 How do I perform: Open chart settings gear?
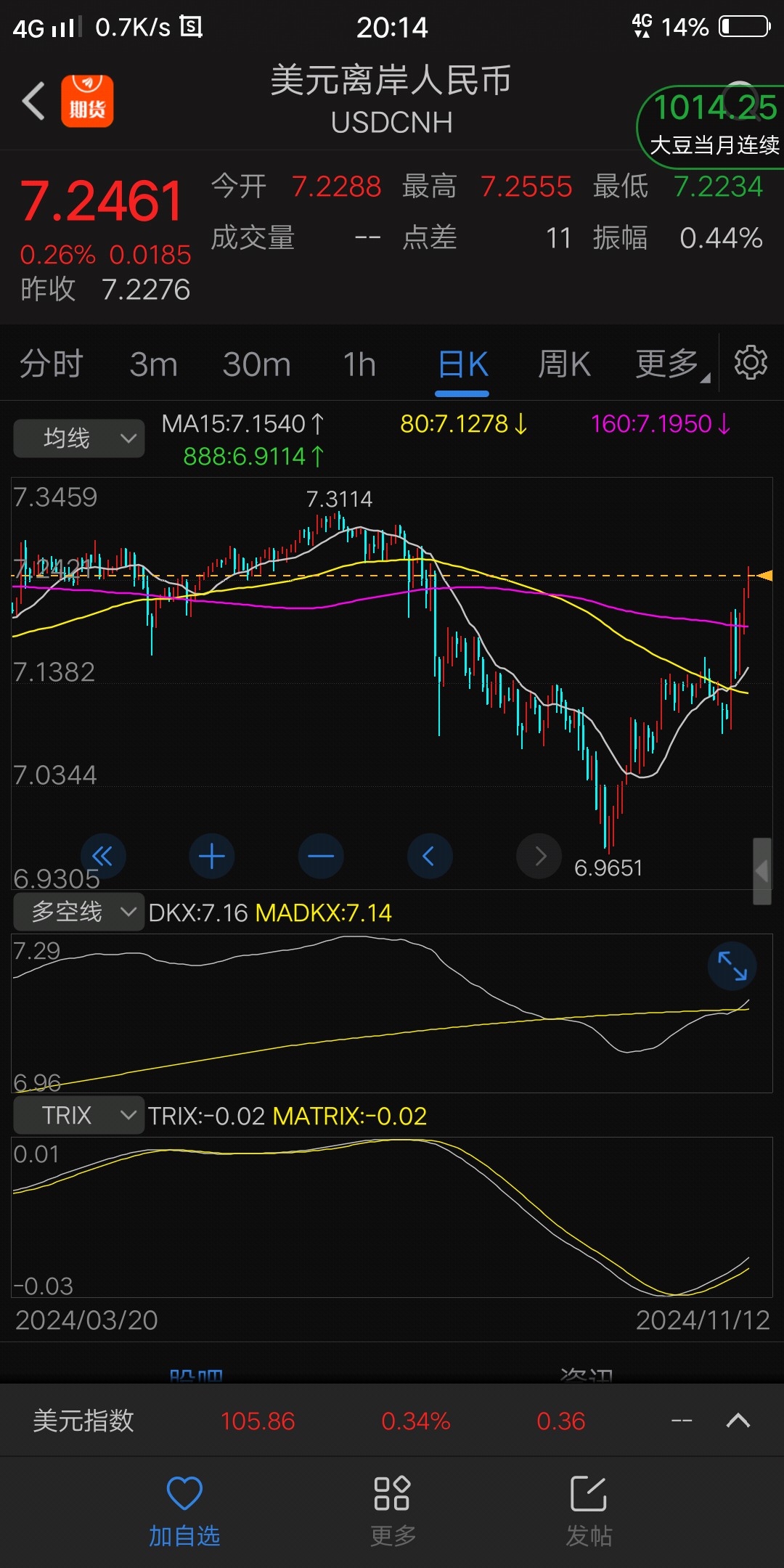(751, 362)
